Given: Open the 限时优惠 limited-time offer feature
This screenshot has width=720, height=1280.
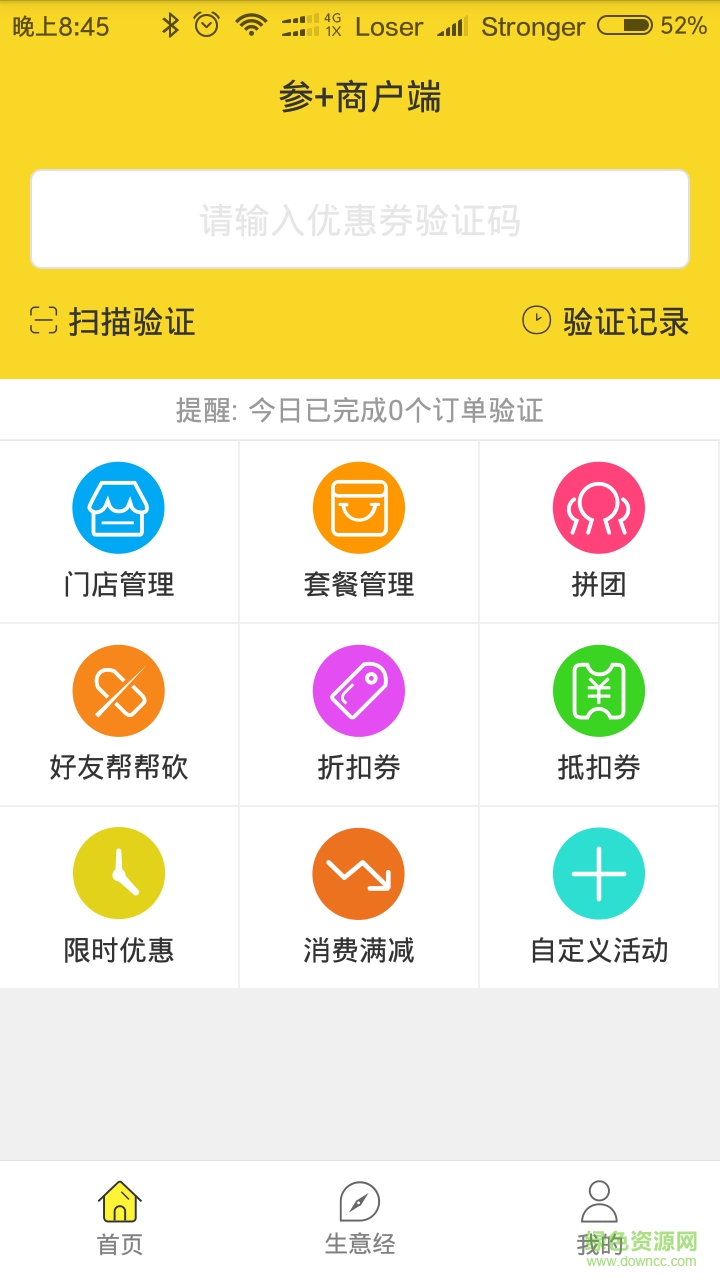Looking at the screenshot, I should click(x=118, y=896).
